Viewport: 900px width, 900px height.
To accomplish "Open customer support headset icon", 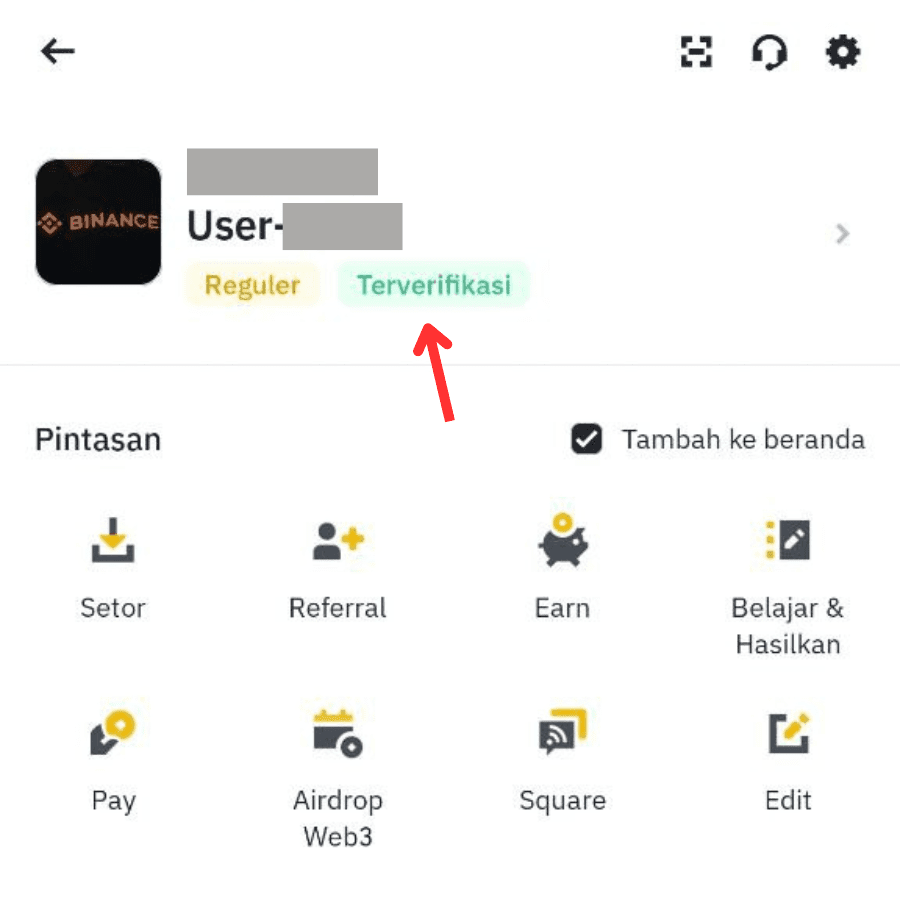I will tap(769, 51).
